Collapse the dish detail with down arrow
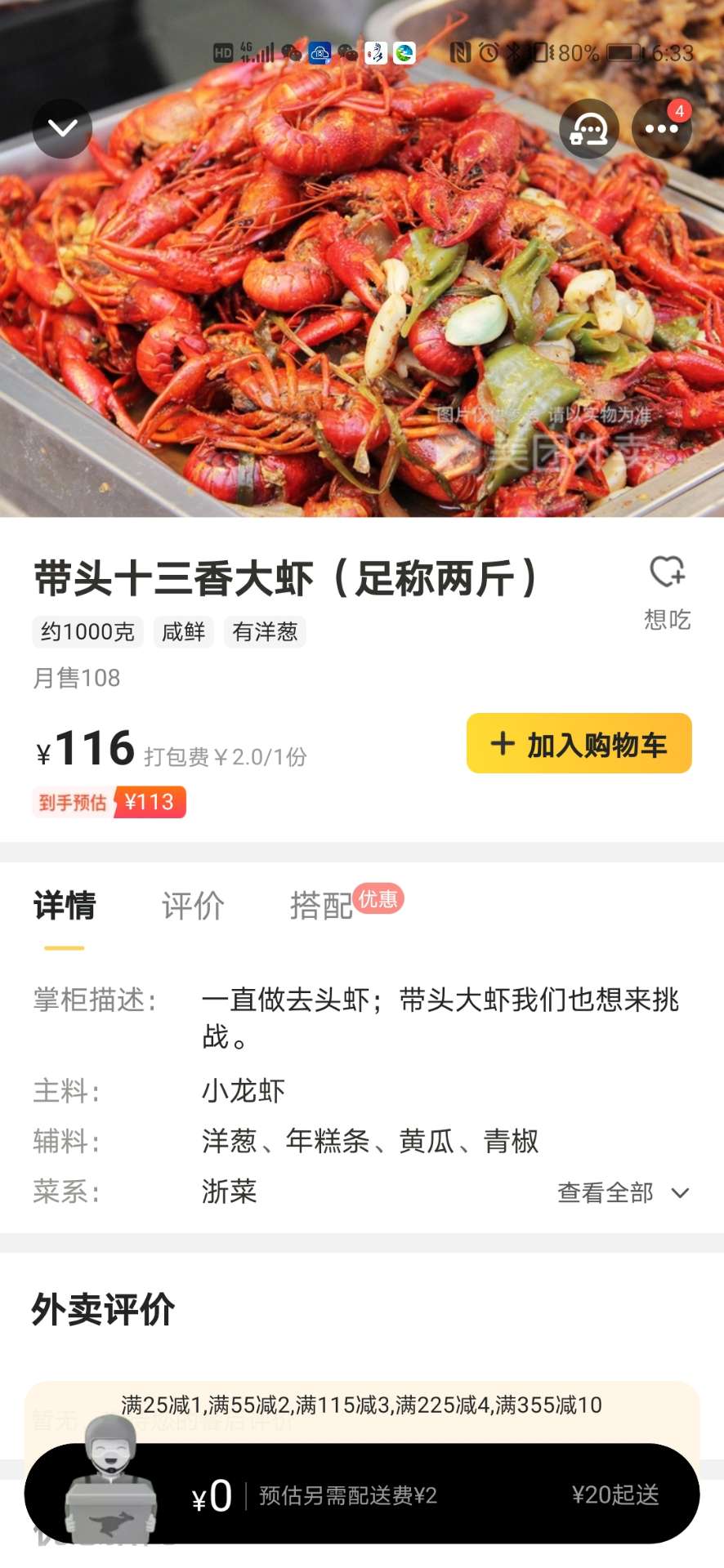Viewport: 724px width, 1568px height. point(62,128)
